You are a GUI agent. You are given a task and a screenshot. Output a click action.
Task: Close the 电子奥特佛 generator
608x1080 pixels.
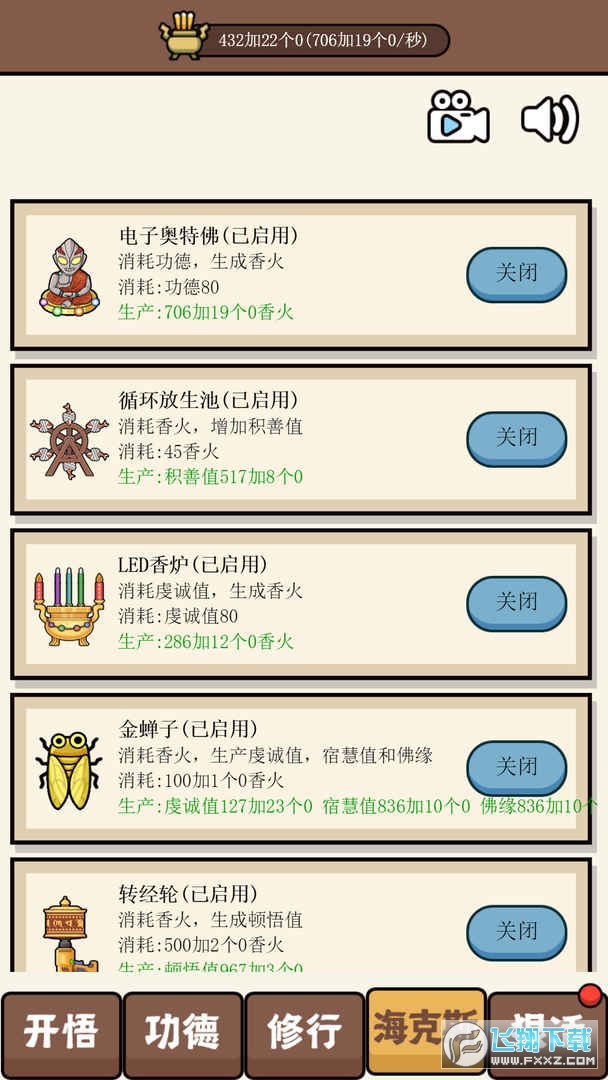pos(516,274)
